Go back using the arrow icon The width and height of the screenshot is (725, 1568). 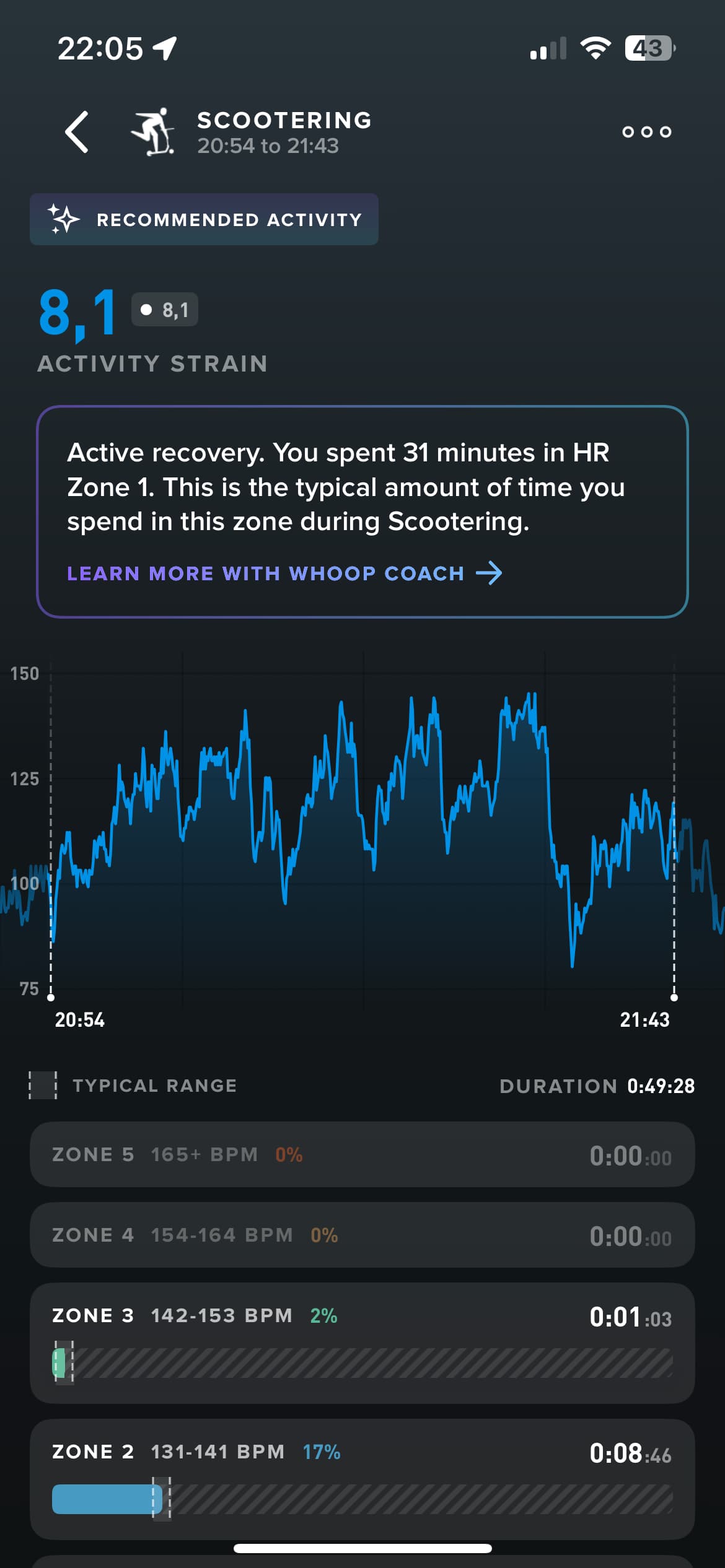[77, 132]
